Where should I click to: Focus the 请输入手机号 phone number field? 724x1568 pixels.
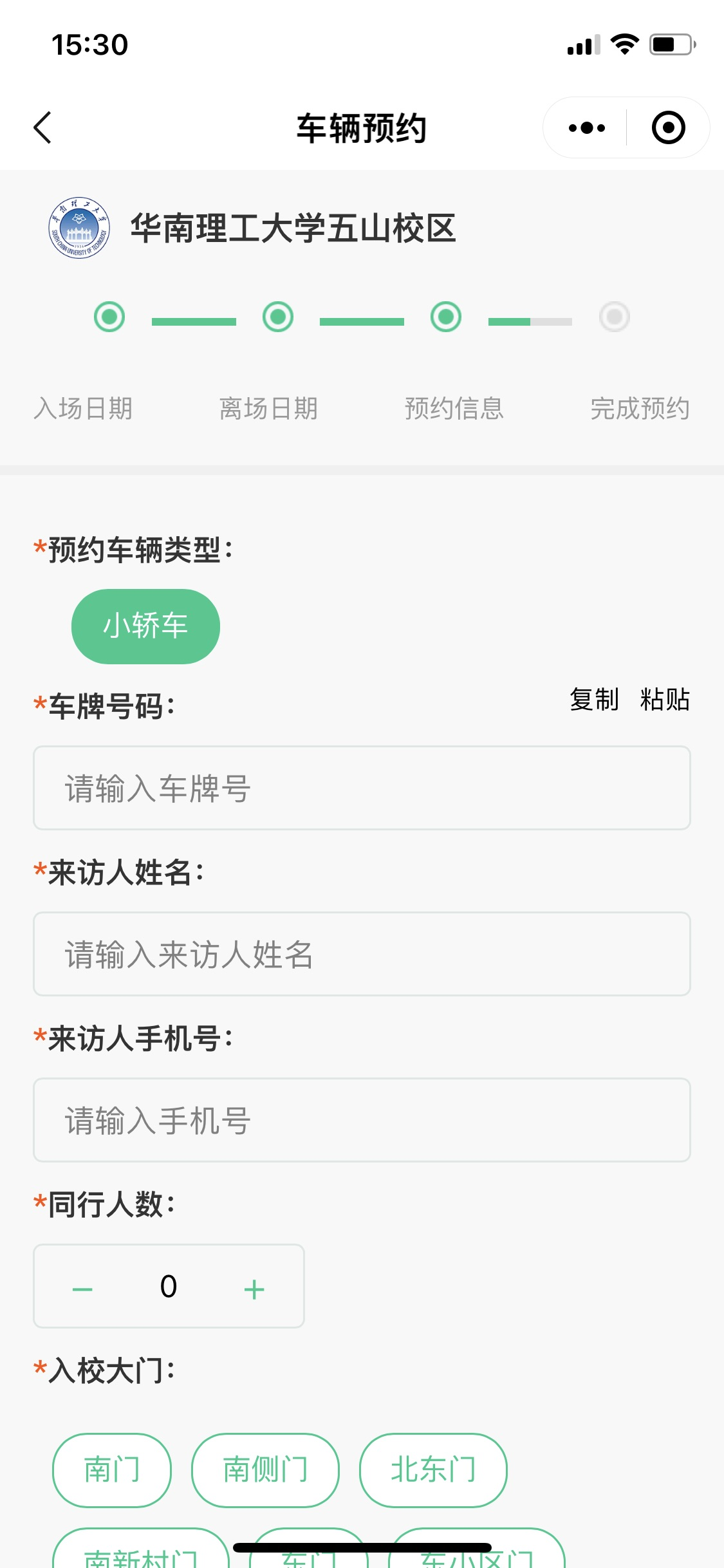point(362,1120)
